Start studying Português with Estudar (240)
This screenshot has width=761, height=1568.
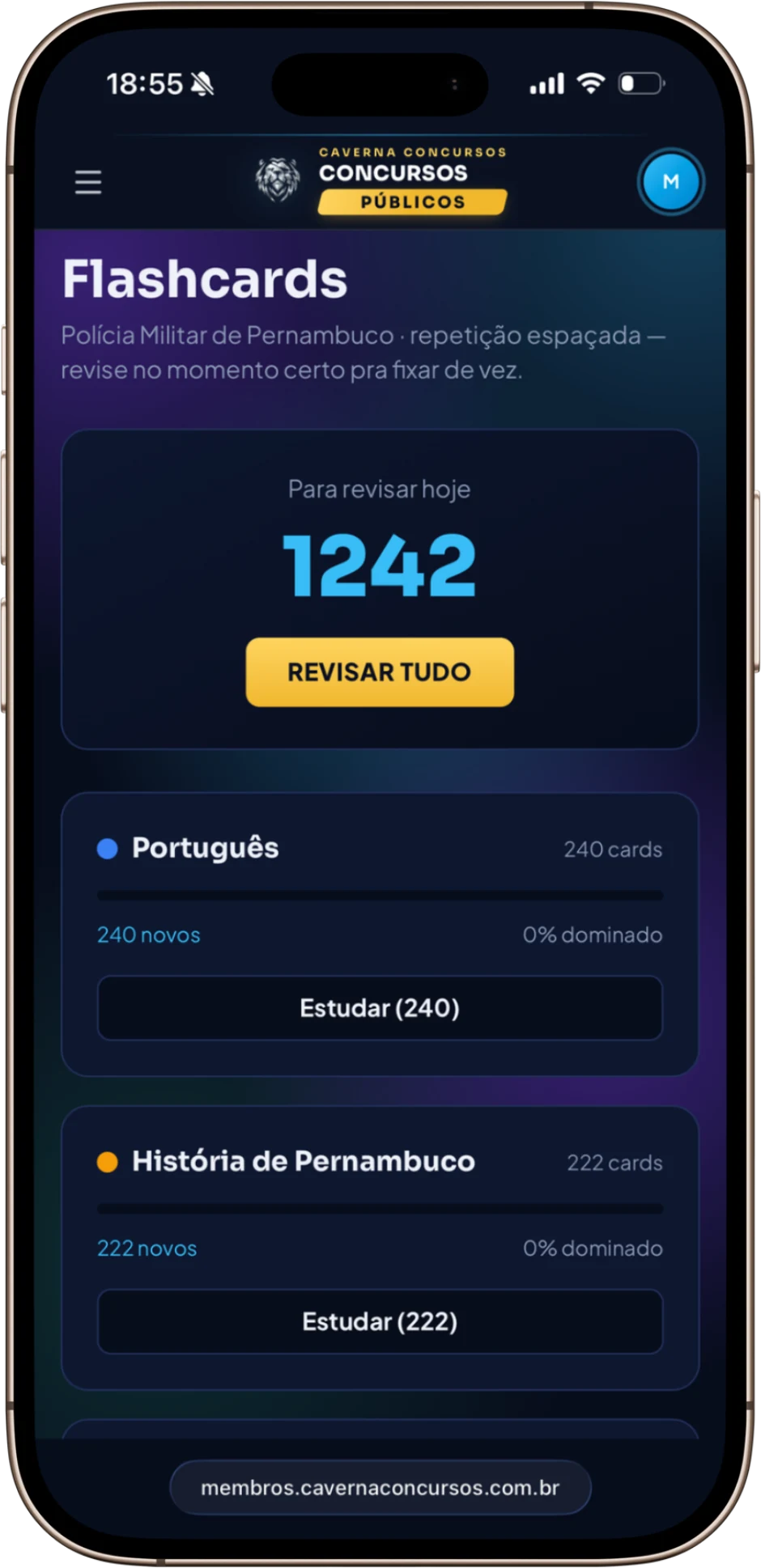pos(380,1008)
